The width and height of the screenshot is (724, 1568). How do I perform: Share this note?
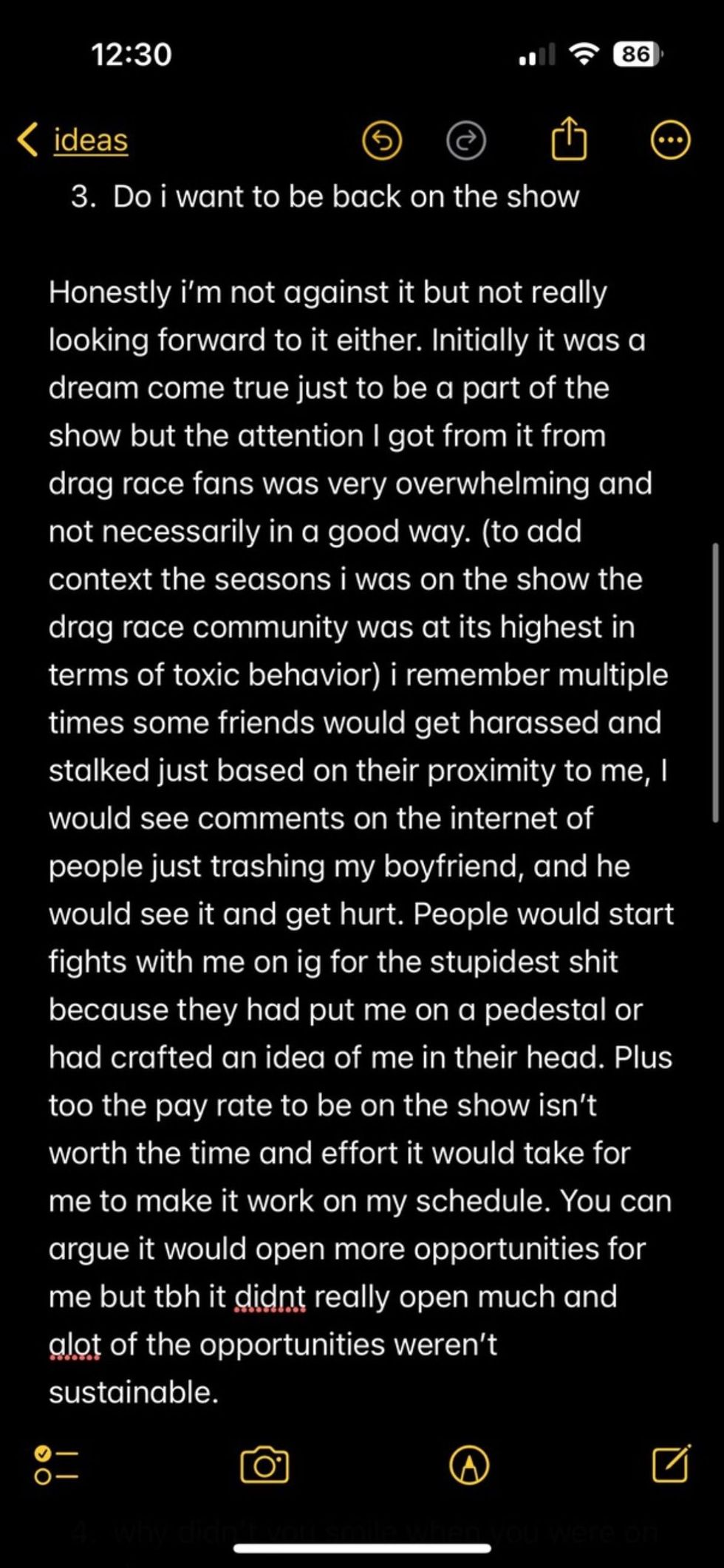pyautogui.click(x=569, y=139)
